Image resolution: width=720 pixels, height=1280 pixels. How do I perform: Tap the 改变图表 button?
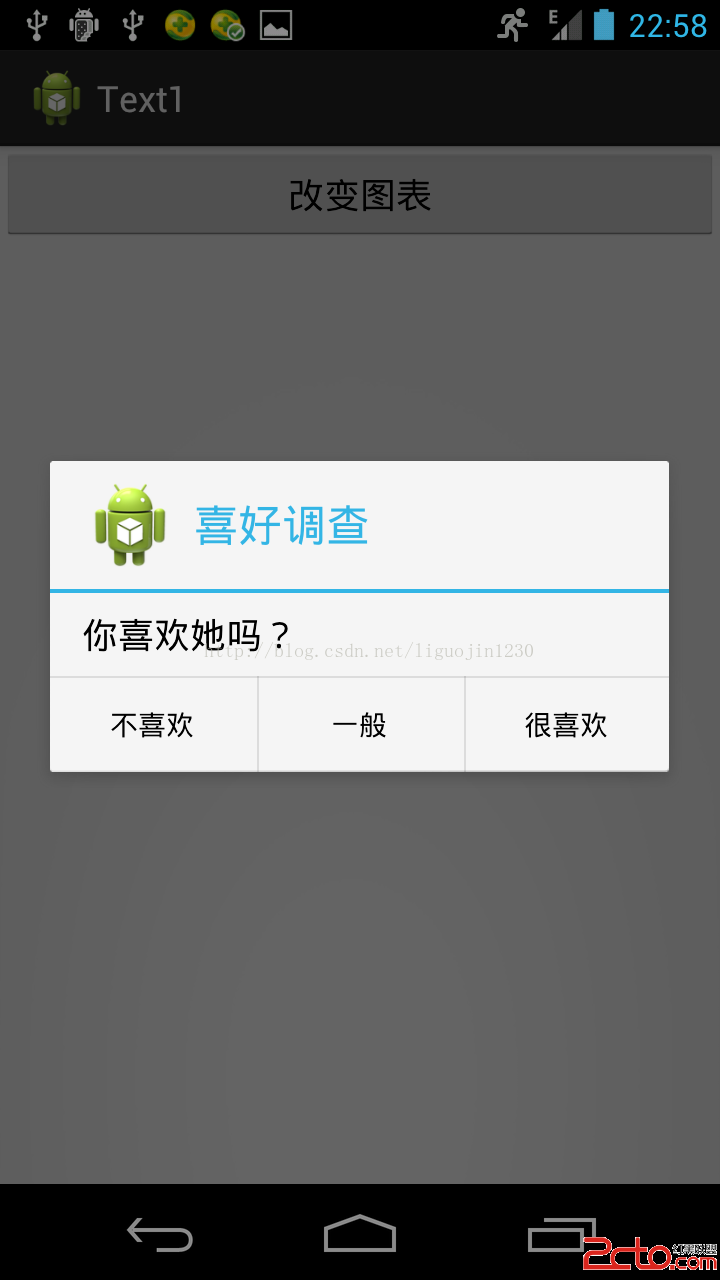pyautogui.click(x=360, y=195)
